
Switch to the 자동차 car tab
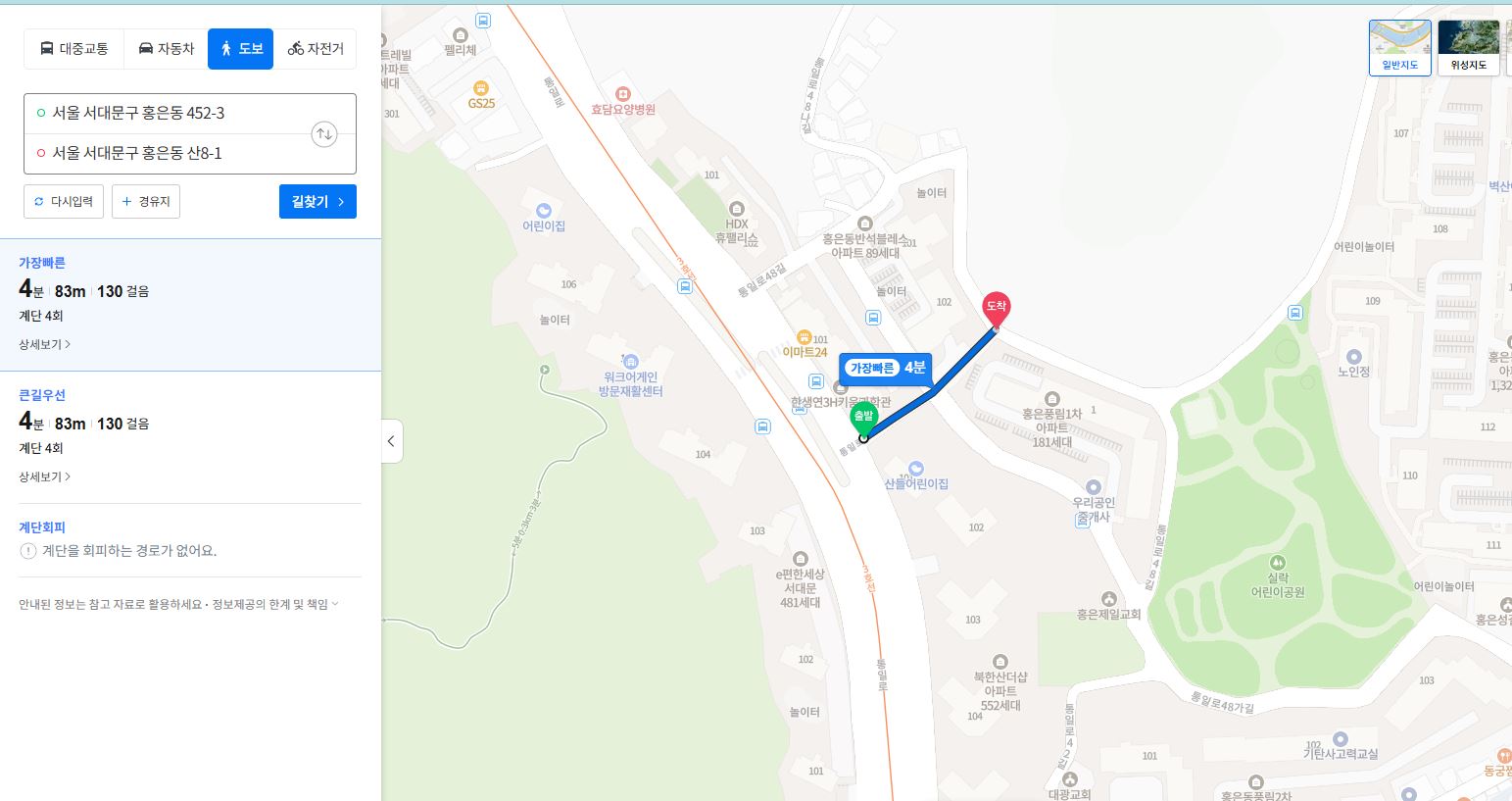point(166,48)
